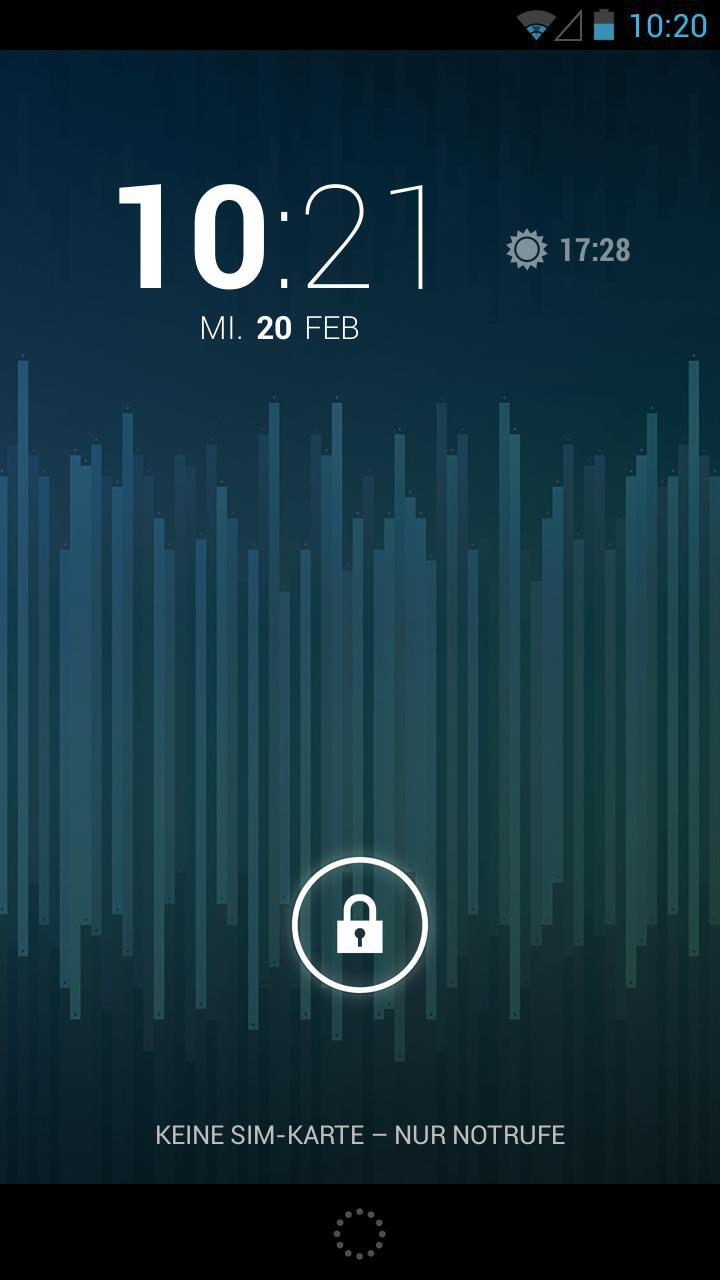The height and width of the screenshot is (1280, 720).
Task: Tap the battery icon to toggle percentage display
Action: (600, 25)
